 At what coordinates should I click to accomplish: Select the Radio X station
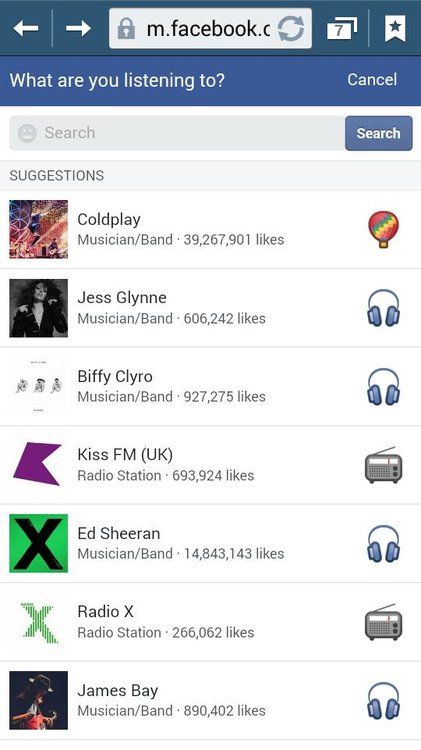210,622
